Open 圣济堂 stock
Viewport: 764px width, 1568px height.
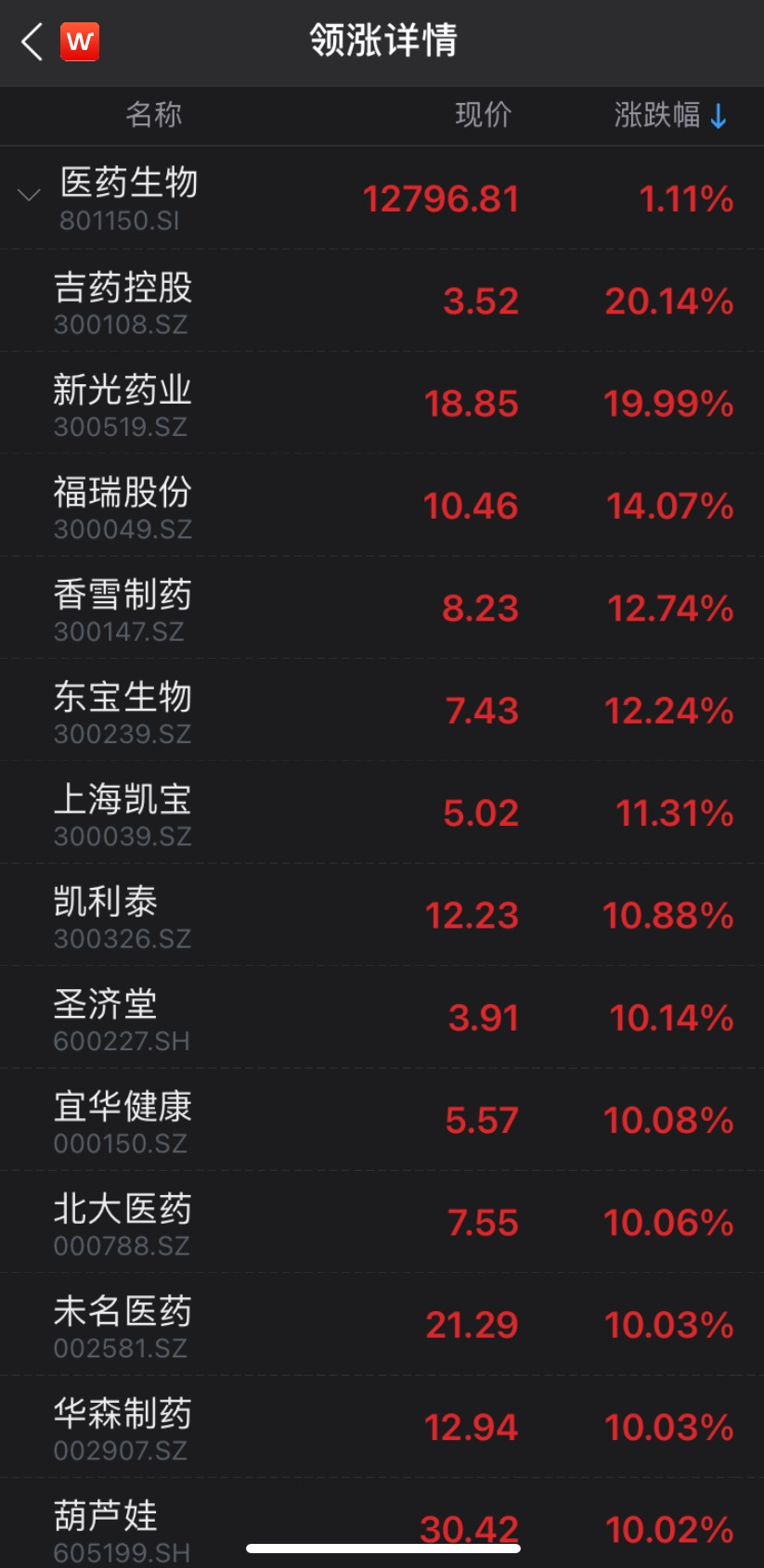382,1018
